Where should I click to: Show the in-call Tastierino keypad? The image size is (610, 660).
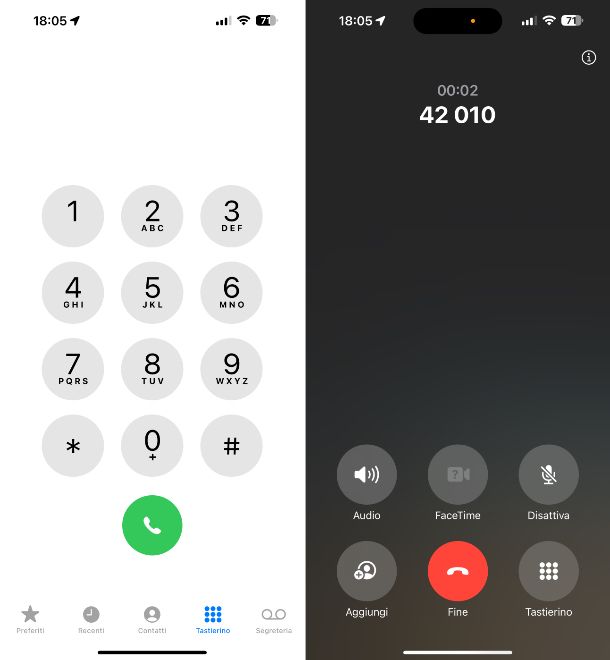548,571
